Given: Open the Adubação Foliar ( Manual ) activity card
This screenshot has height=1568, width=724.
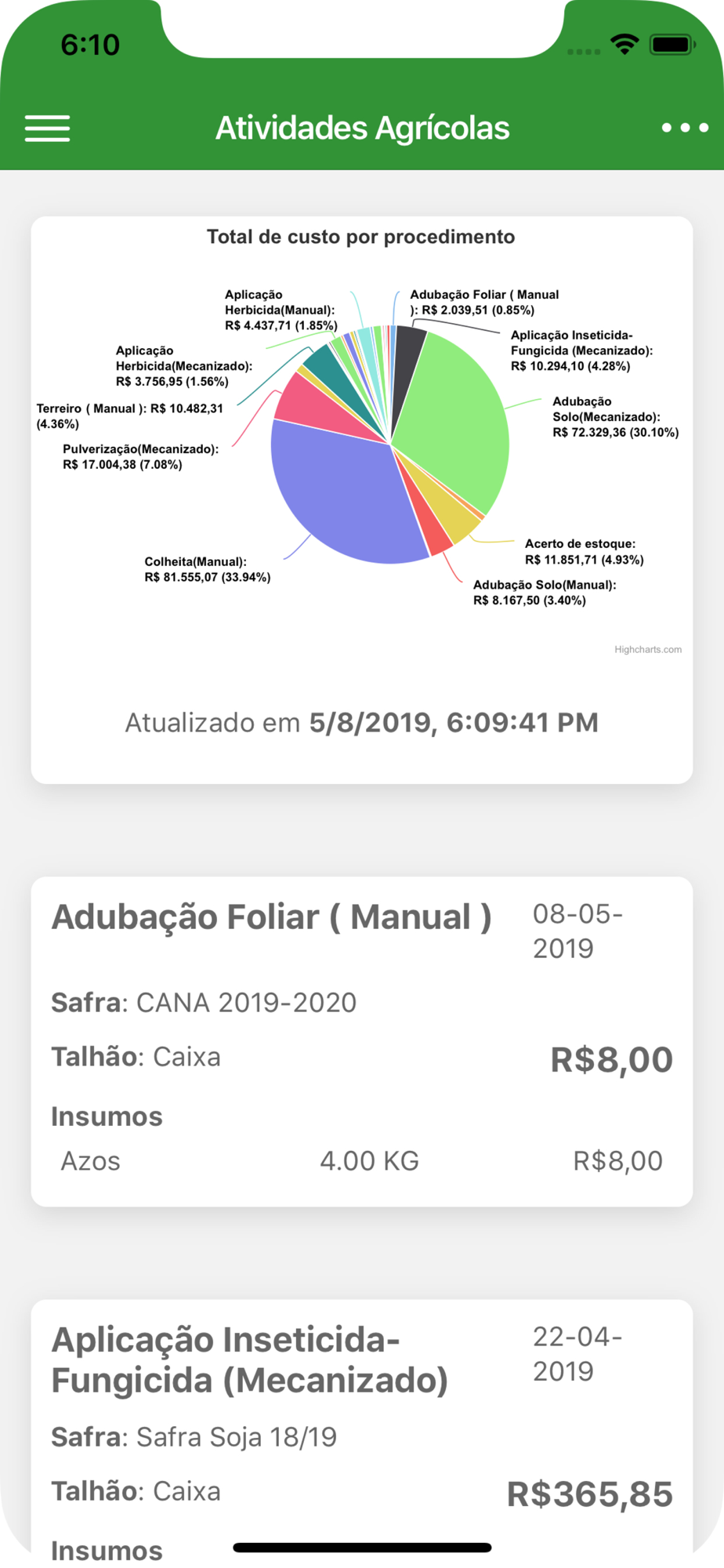Looking at the screenshot, I should pyautogui.click(x=361, y=1040).
